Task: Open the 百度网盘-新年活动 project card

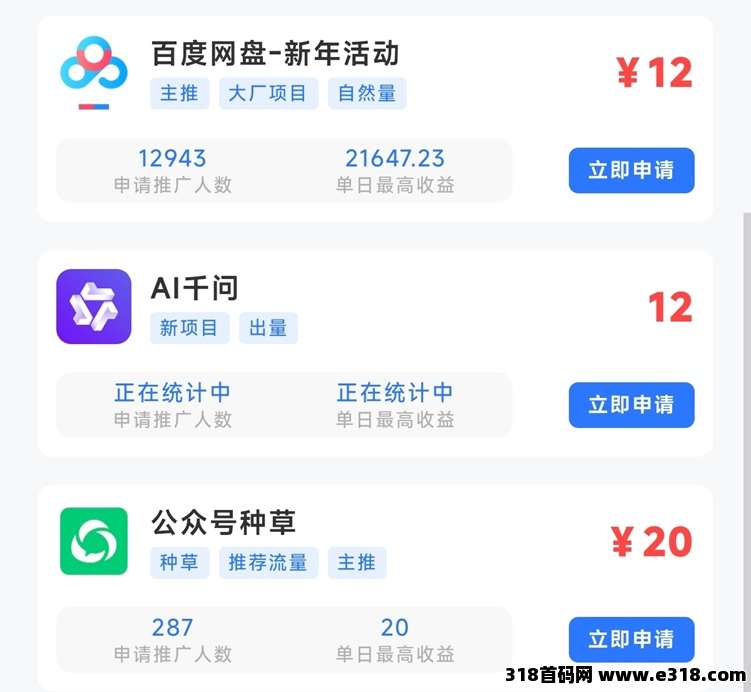Action: coord(275,52)
